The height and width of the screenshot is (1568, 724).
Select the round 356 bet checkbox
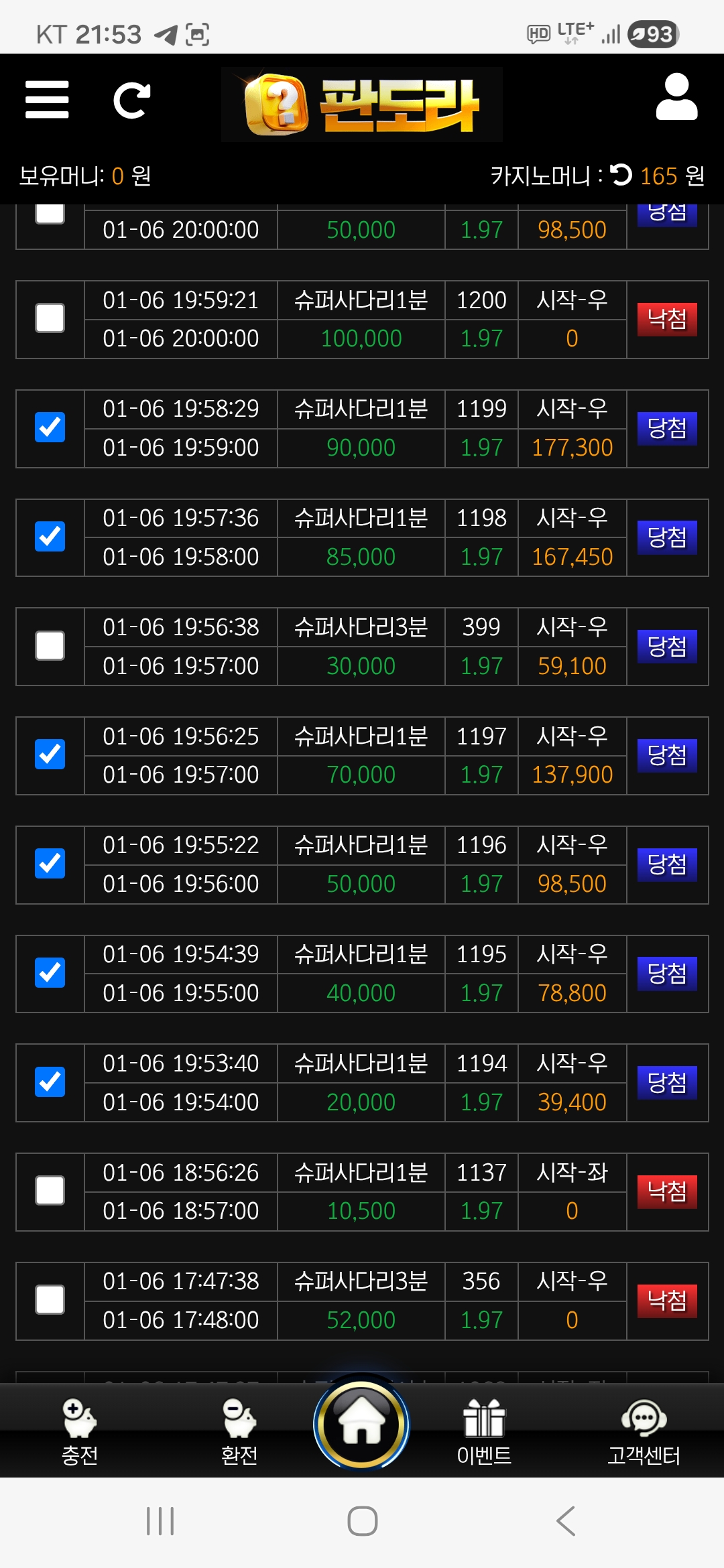coord(50,1300)
